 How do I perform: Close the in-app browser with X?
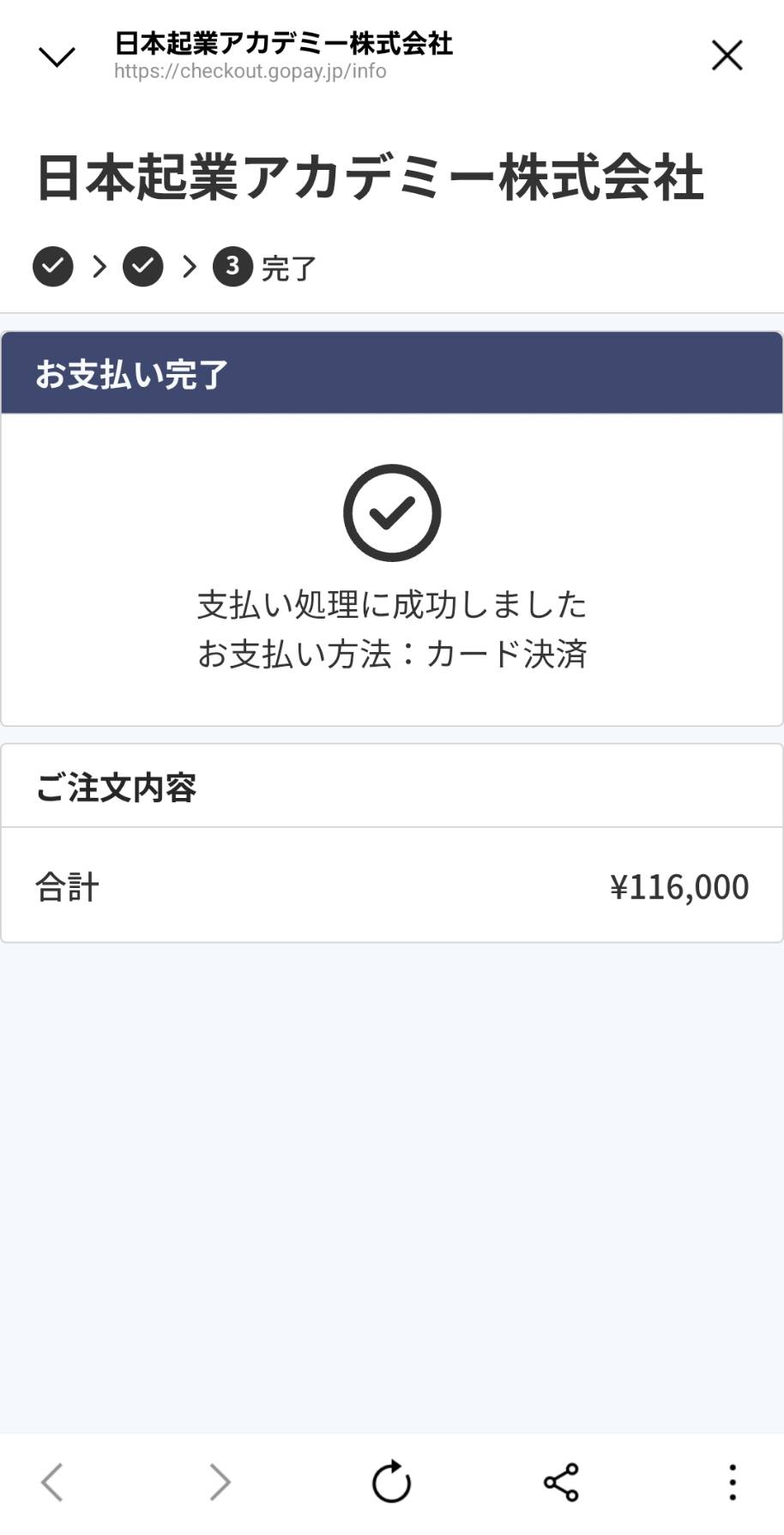click(x=727, y=56)
